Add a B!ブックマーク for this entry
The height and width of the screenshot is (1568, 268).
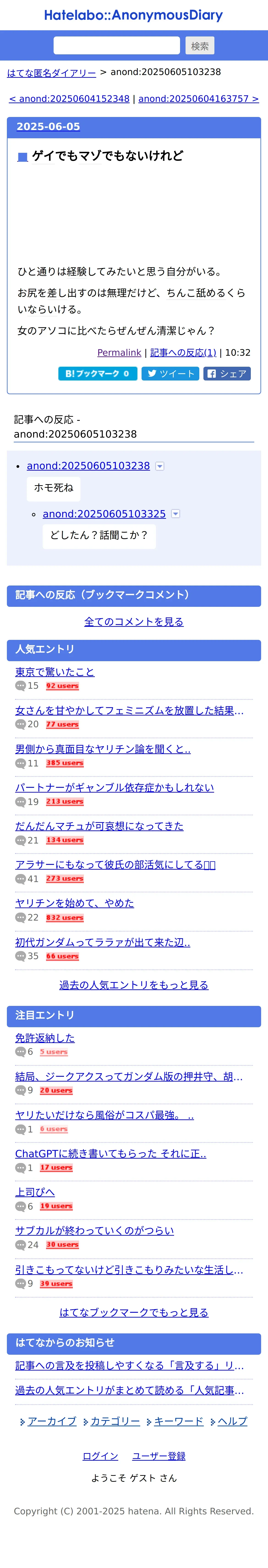click(97, 374)
